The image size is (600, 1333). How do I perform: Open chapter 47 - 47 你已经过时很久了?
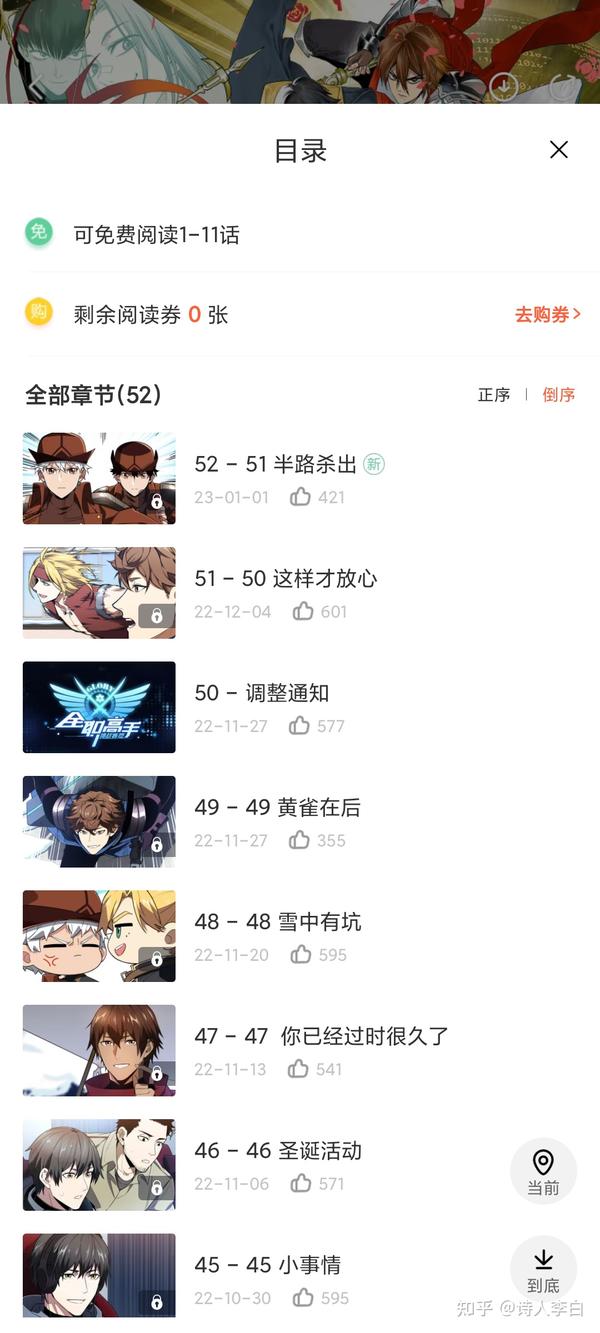click(320, 1036)
